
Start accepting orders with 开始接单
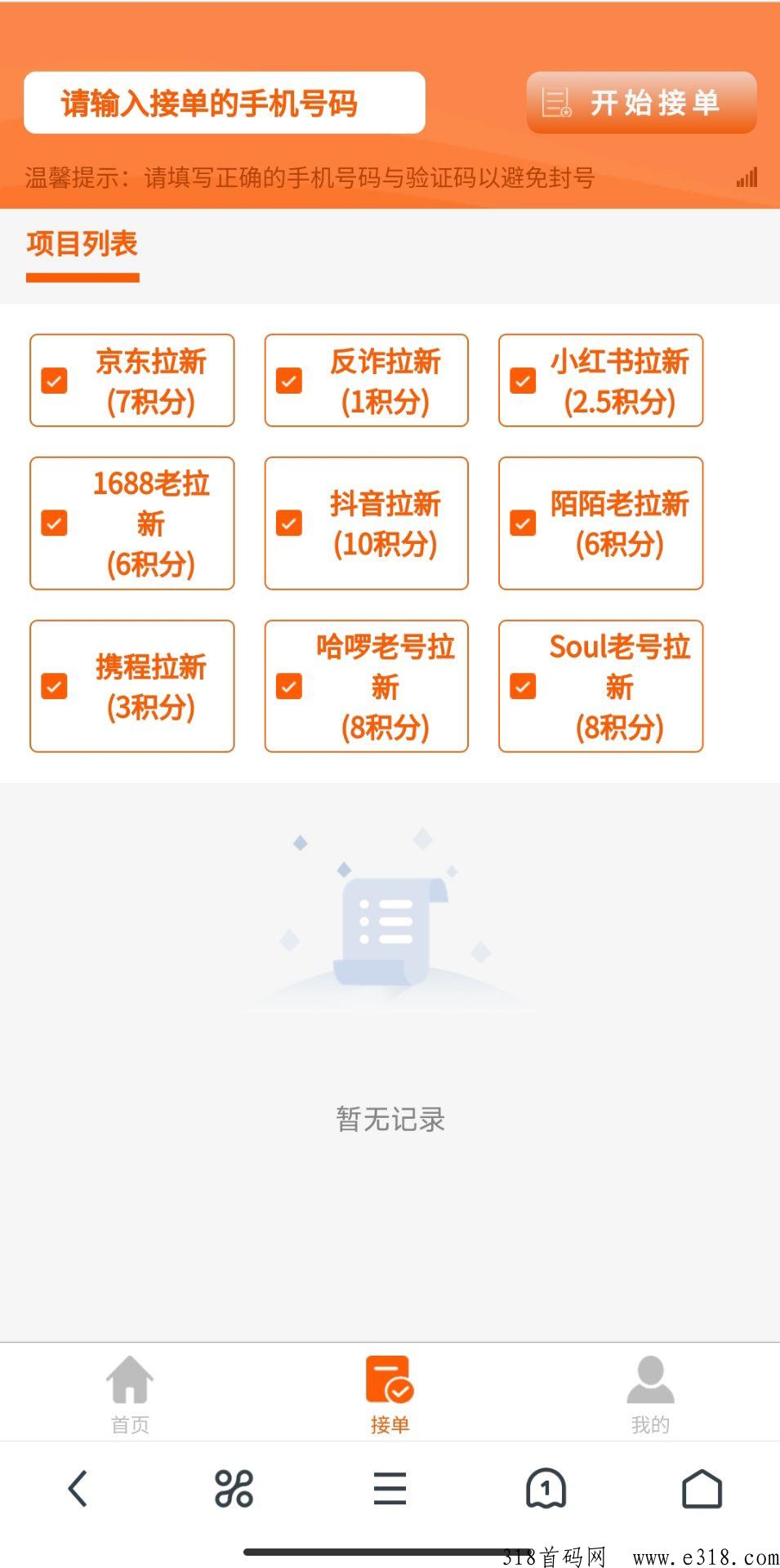[641, 103]
